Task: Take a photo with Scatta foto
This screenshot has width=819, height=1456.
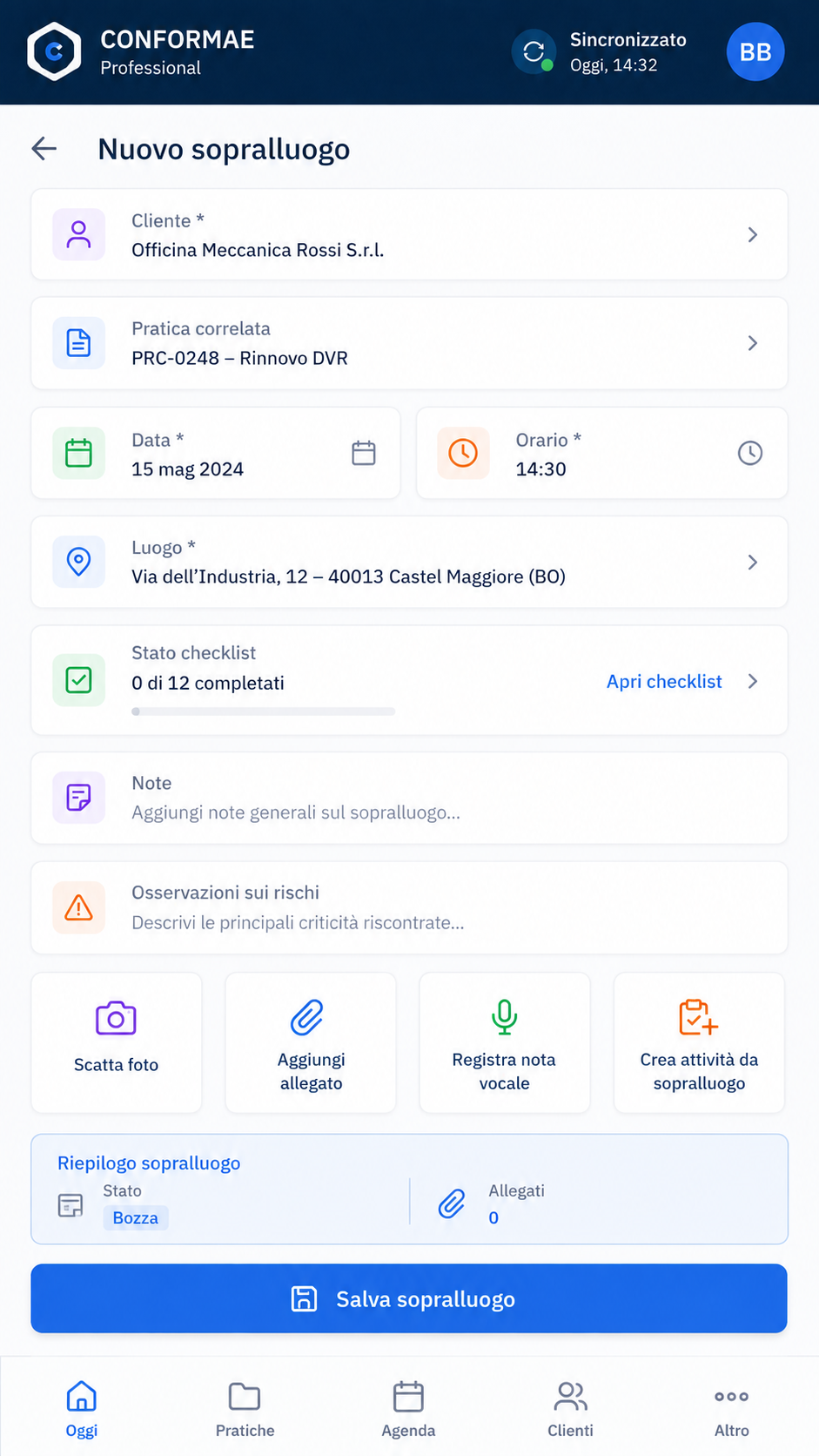Action: point(117,1042)
